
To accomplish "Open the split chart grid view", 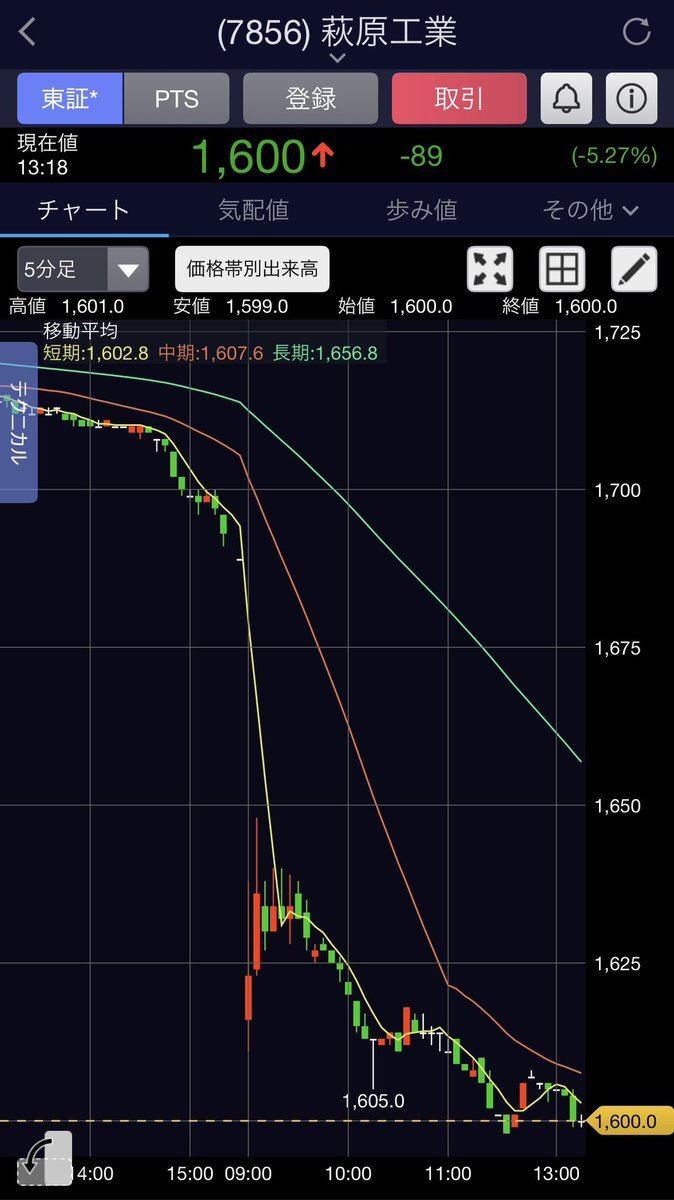I will click(x=561, y=269).
